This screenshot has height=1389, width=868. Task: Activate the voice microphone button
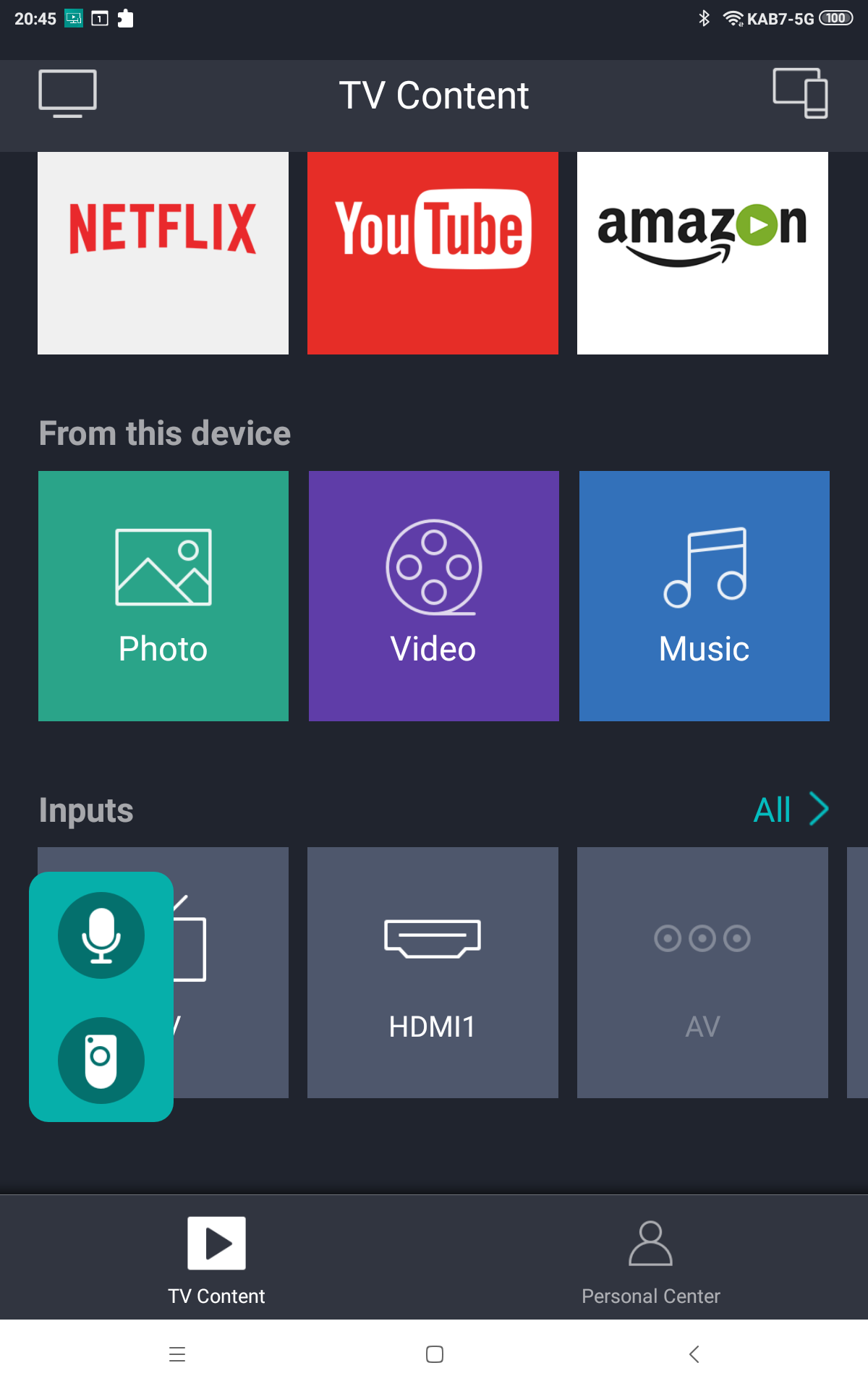coord(101,935)
